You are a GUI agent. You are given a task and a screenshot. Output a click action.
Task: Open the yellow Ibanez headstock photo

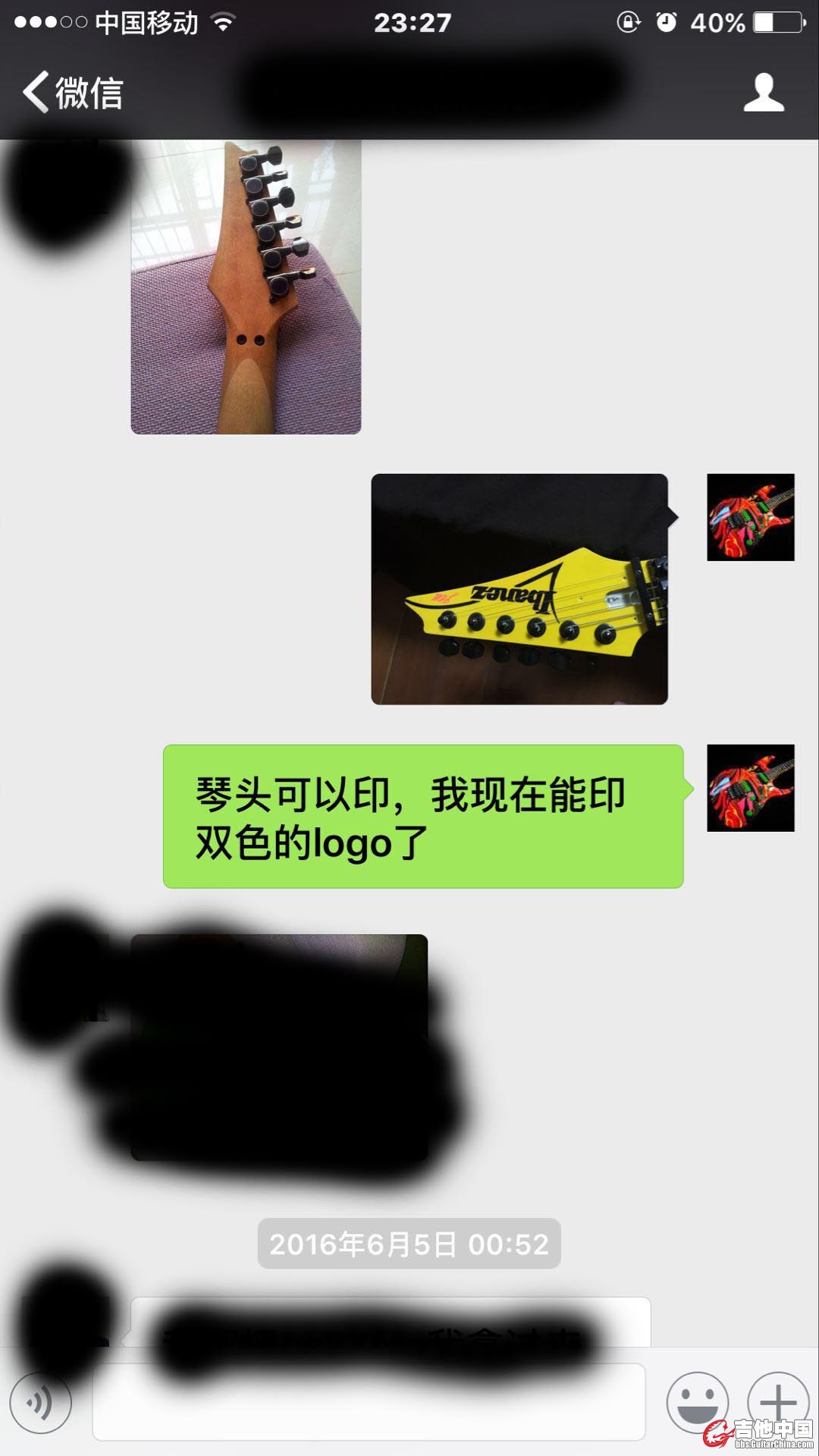[x=519, y=589]
